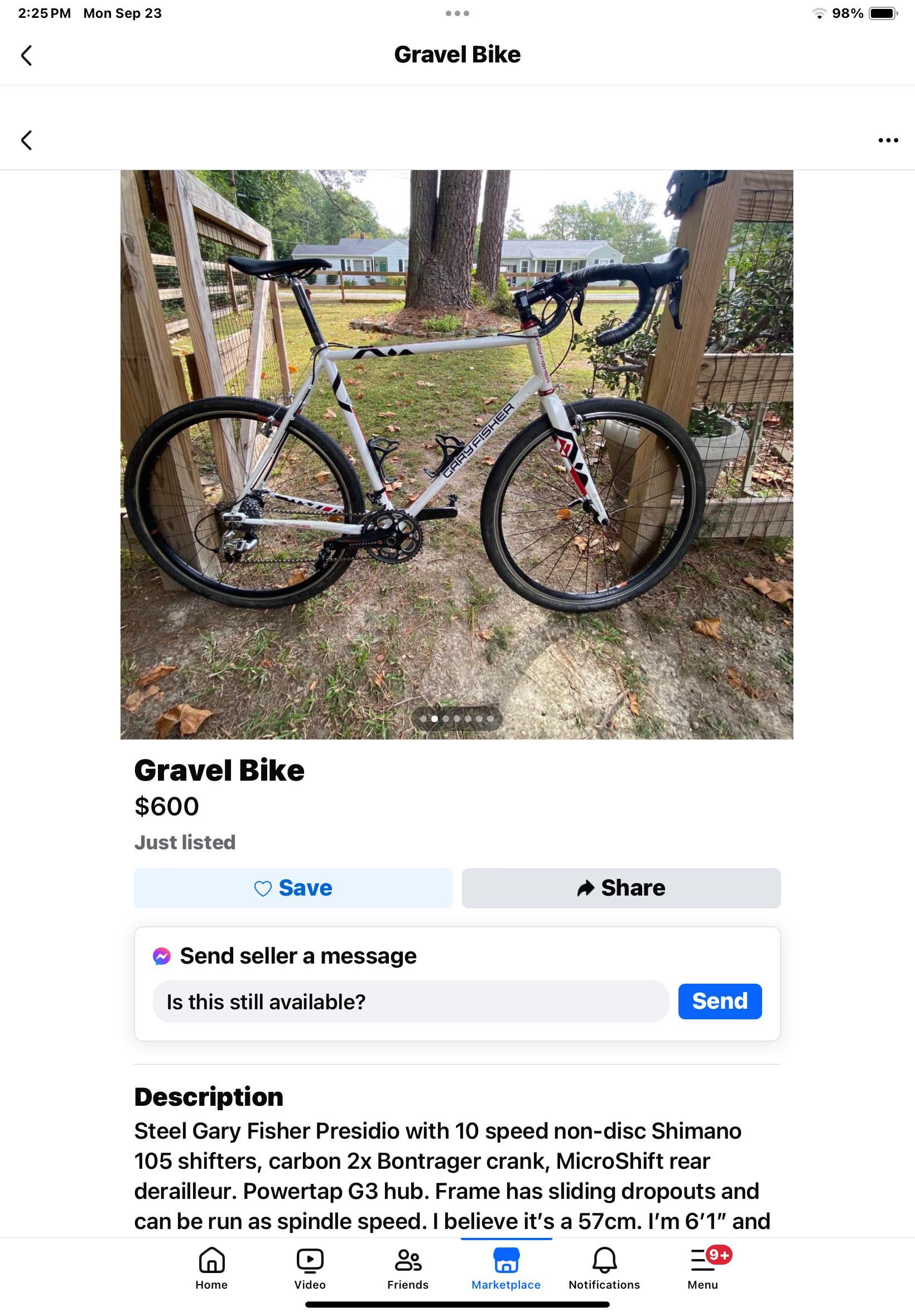Open the Gary Fisher bike photo
915x1316 pixels.
[456, 454]
